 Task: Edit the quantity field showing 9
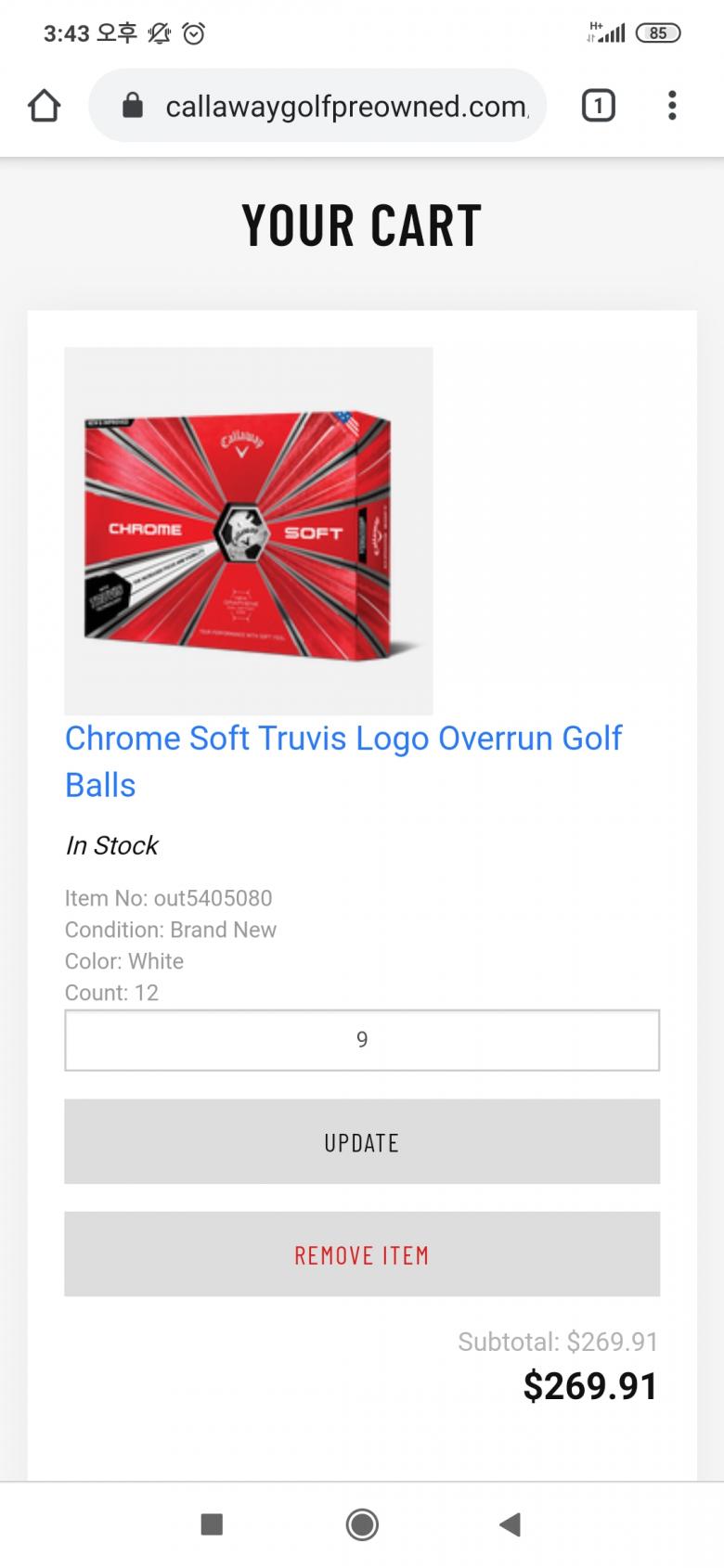[362, 1040]
